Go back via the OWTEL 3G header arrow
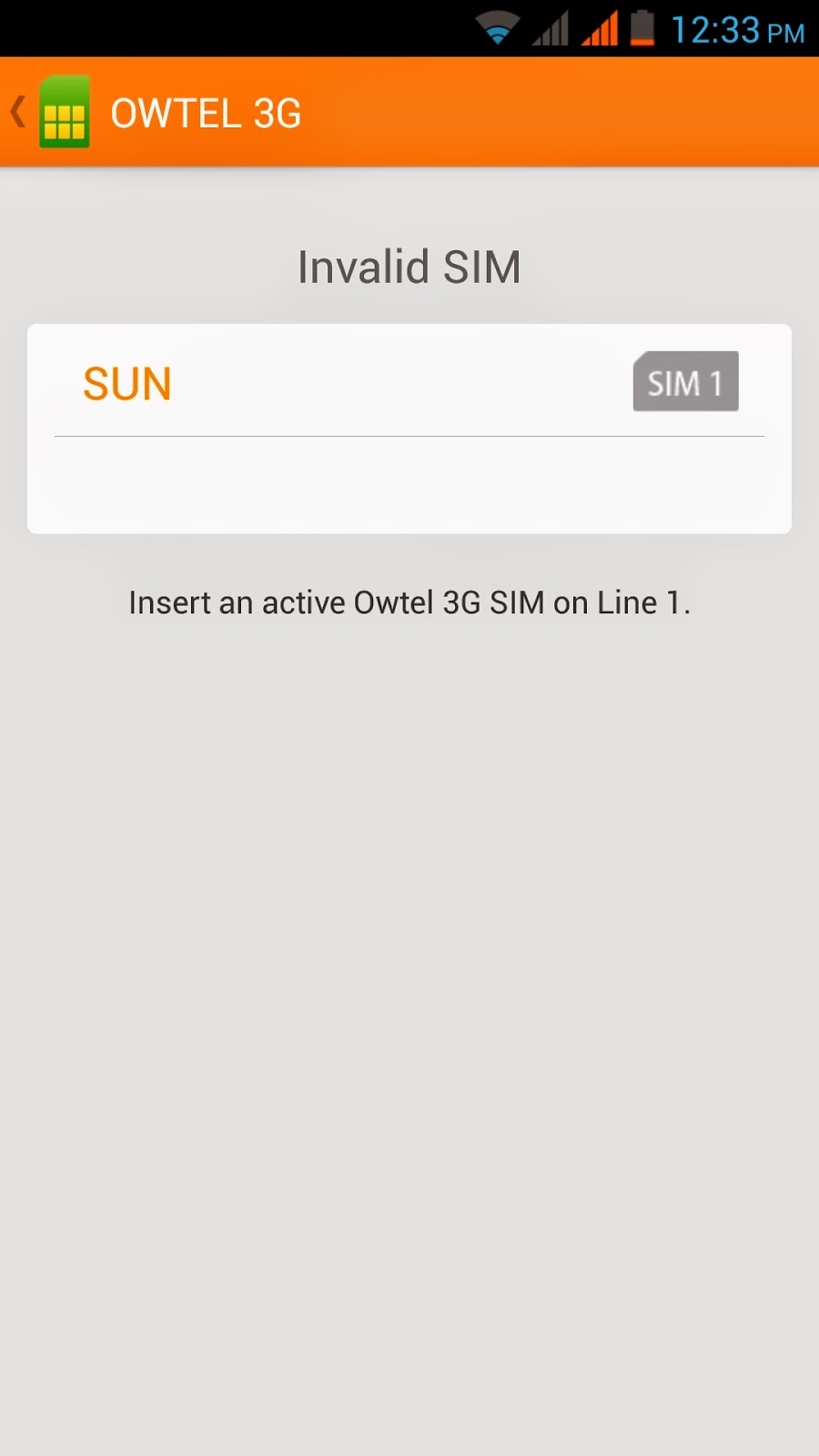819x1456 pixels. pyautogui.click(x=18, y=112)
